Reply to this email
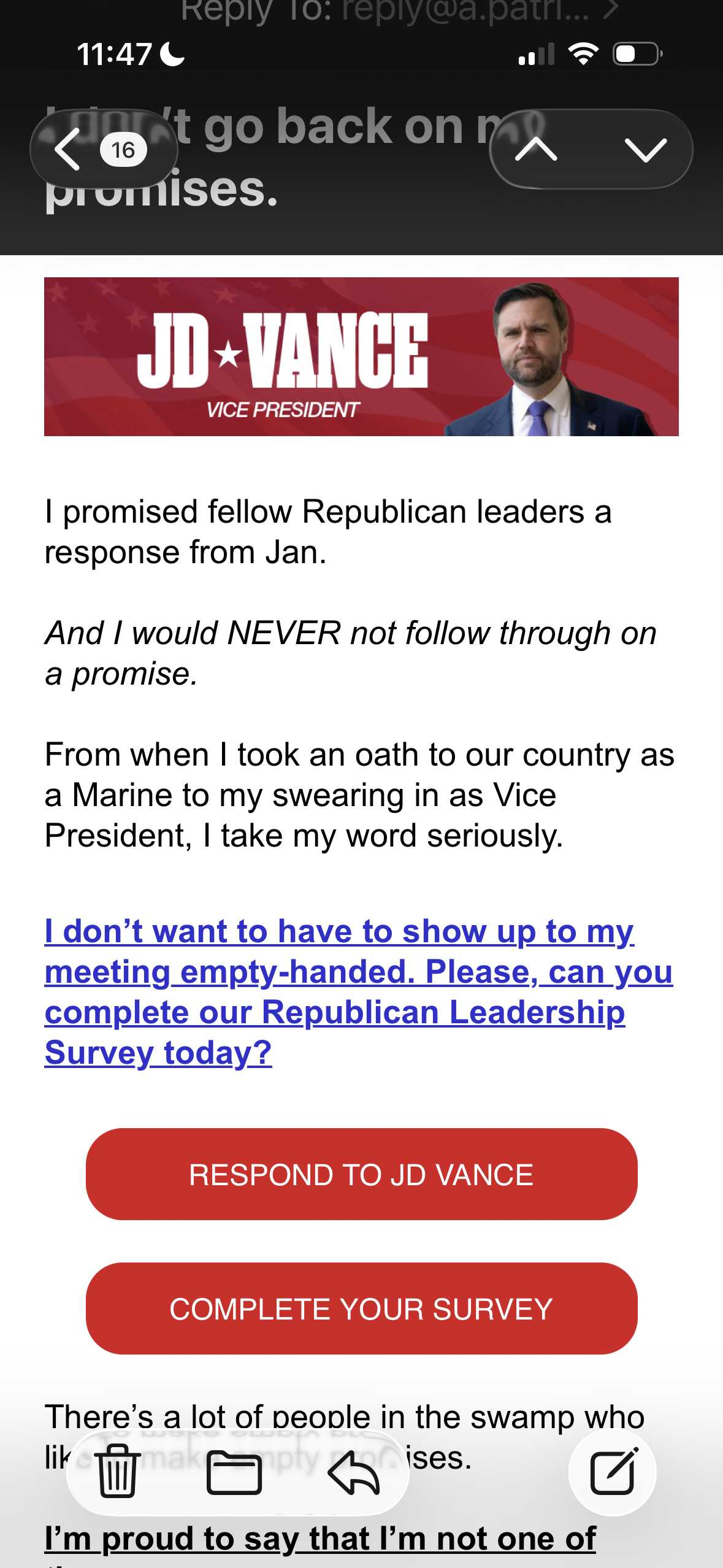Image resolution: width=723 pixels, height=1568 pixels. pos(354,1472)
